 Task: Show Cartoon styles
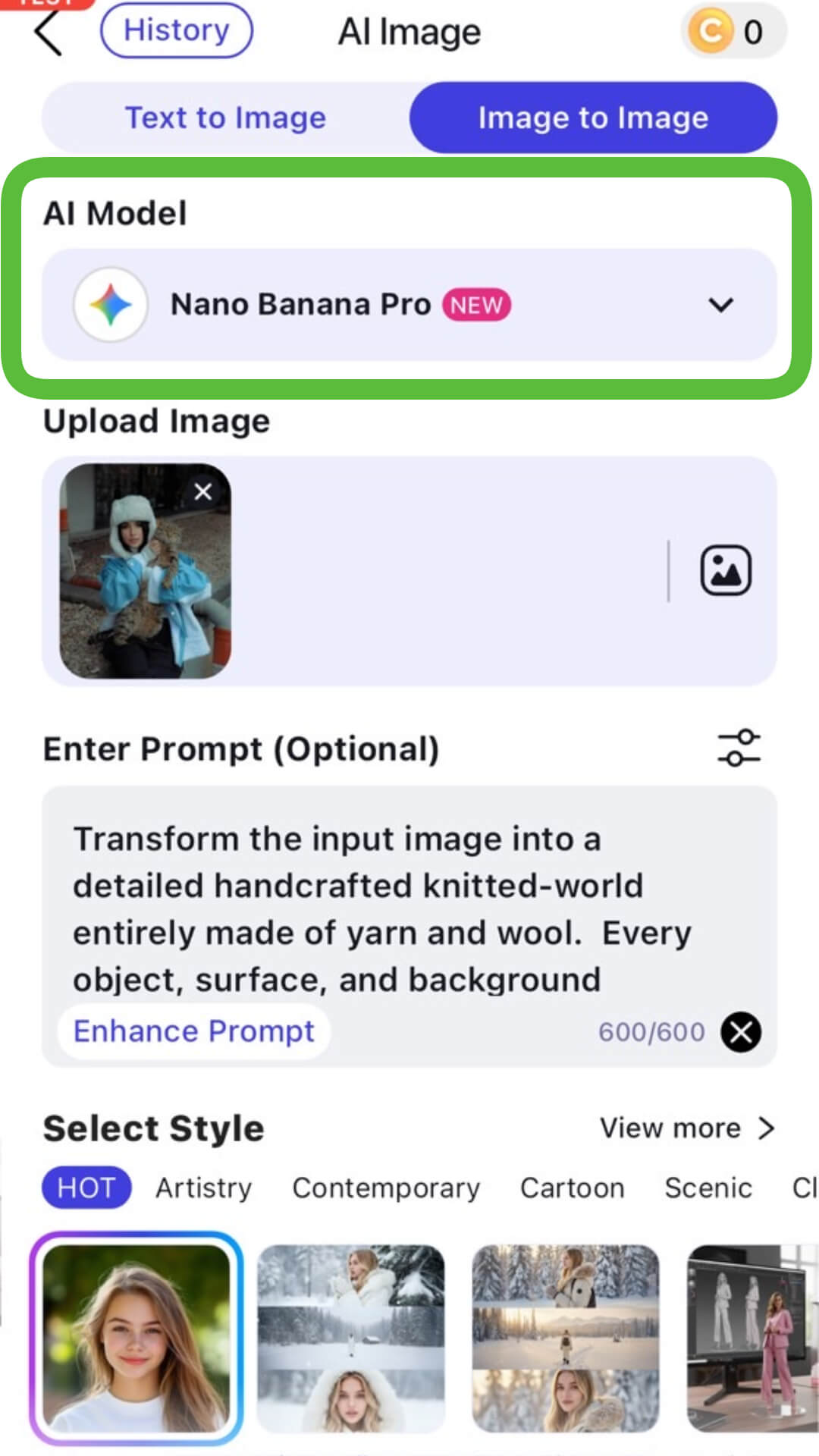pos(572,1188)
